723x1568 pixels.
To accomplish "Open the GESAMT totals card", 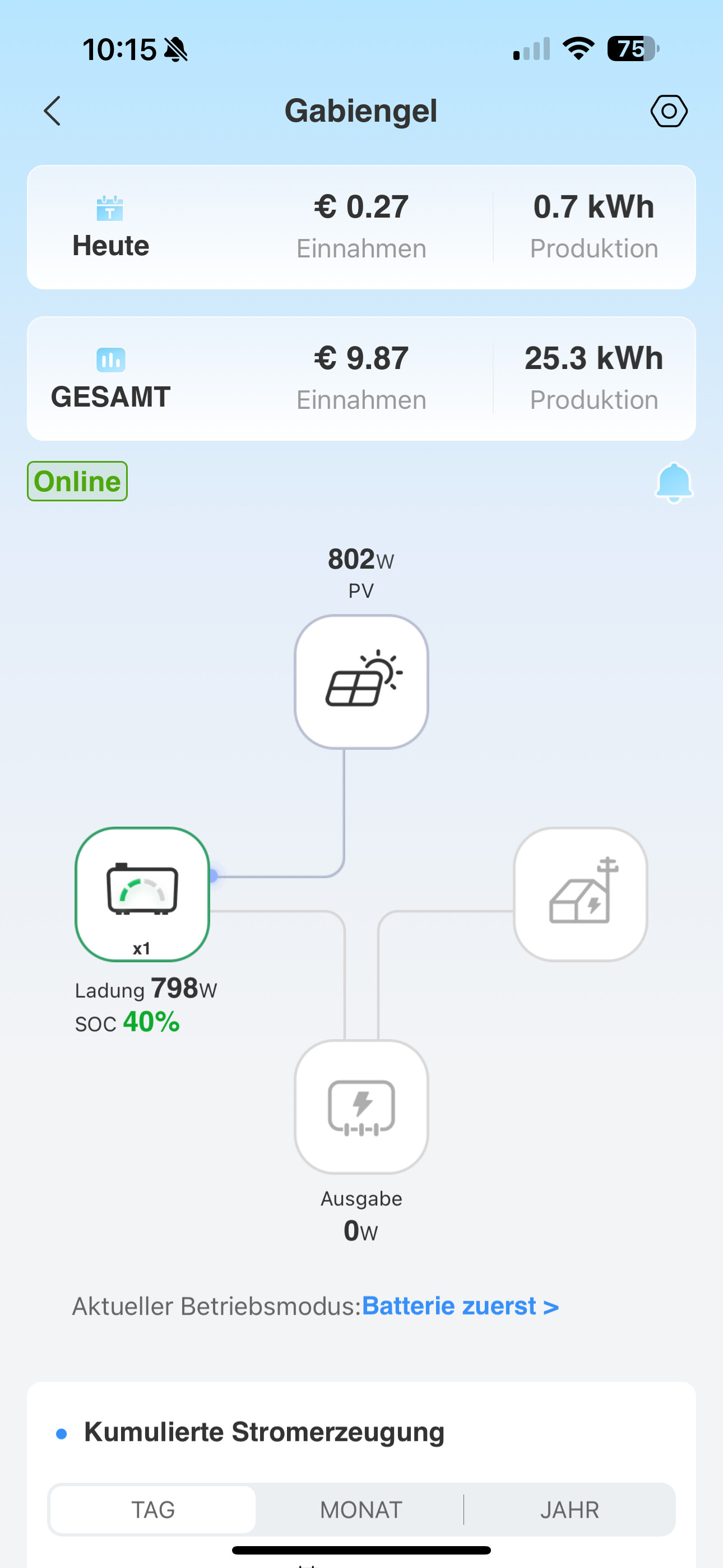I will [x=361, y=378].
